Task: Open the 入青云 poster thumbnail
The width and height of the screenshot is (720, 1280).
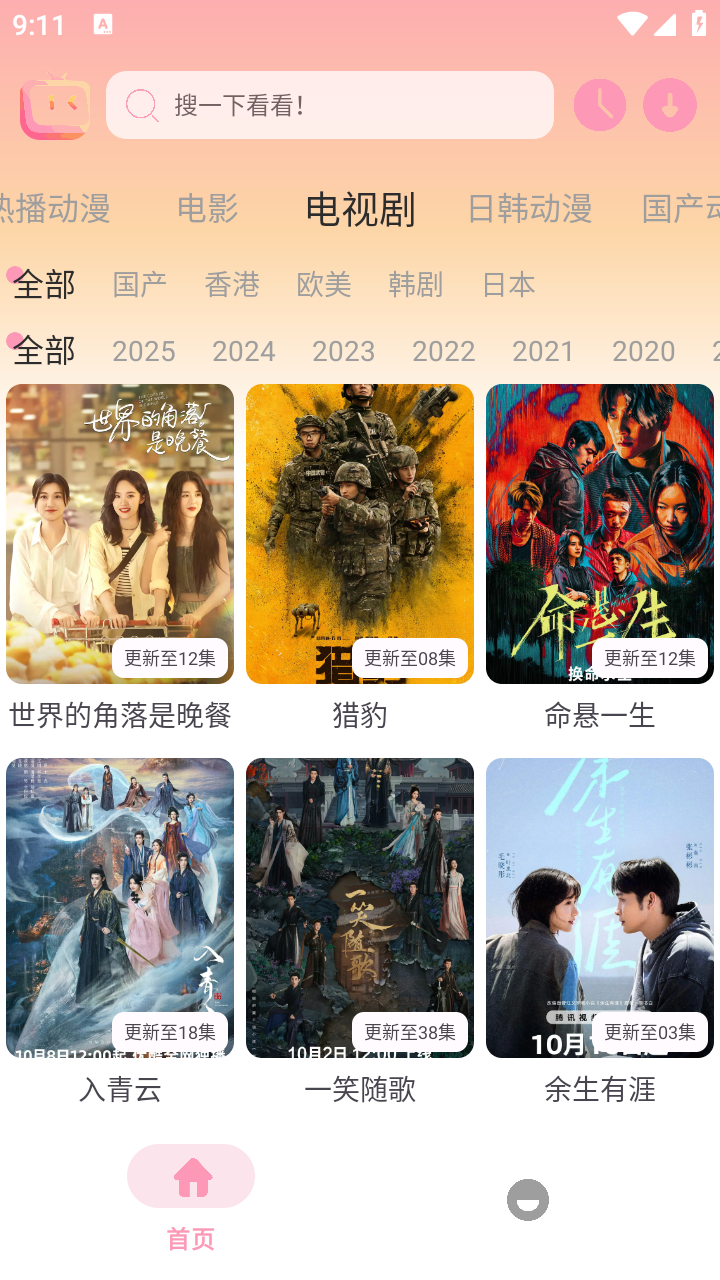Action: (119, 906)
